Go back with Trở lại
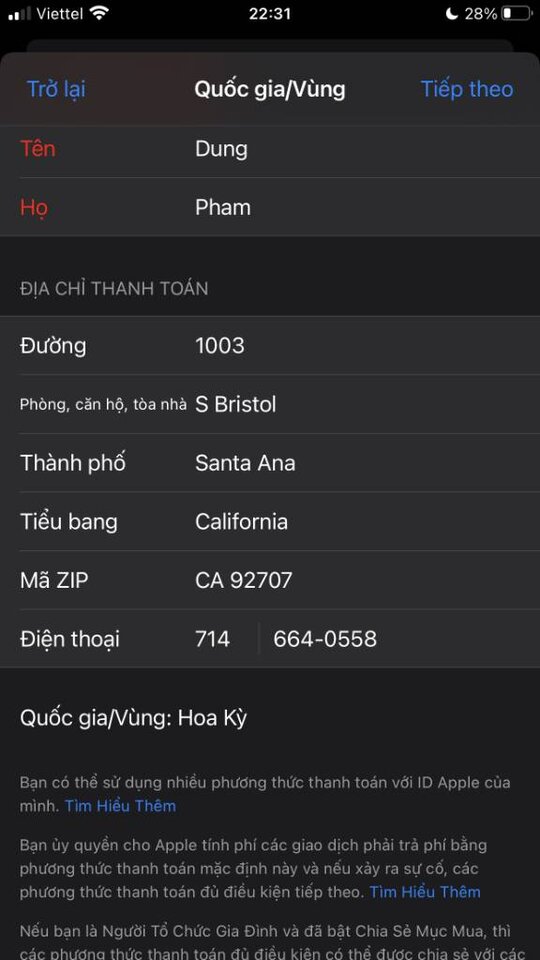The height and width of the screenshot is (960, 540). (56, 89)
